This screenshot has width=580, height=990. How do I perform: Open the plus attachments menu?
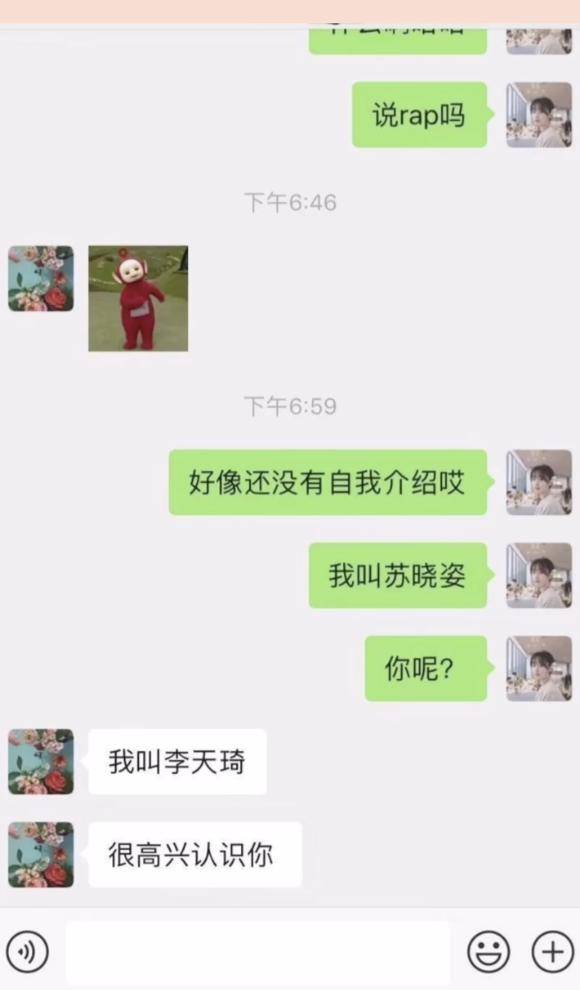pos(553,951)
